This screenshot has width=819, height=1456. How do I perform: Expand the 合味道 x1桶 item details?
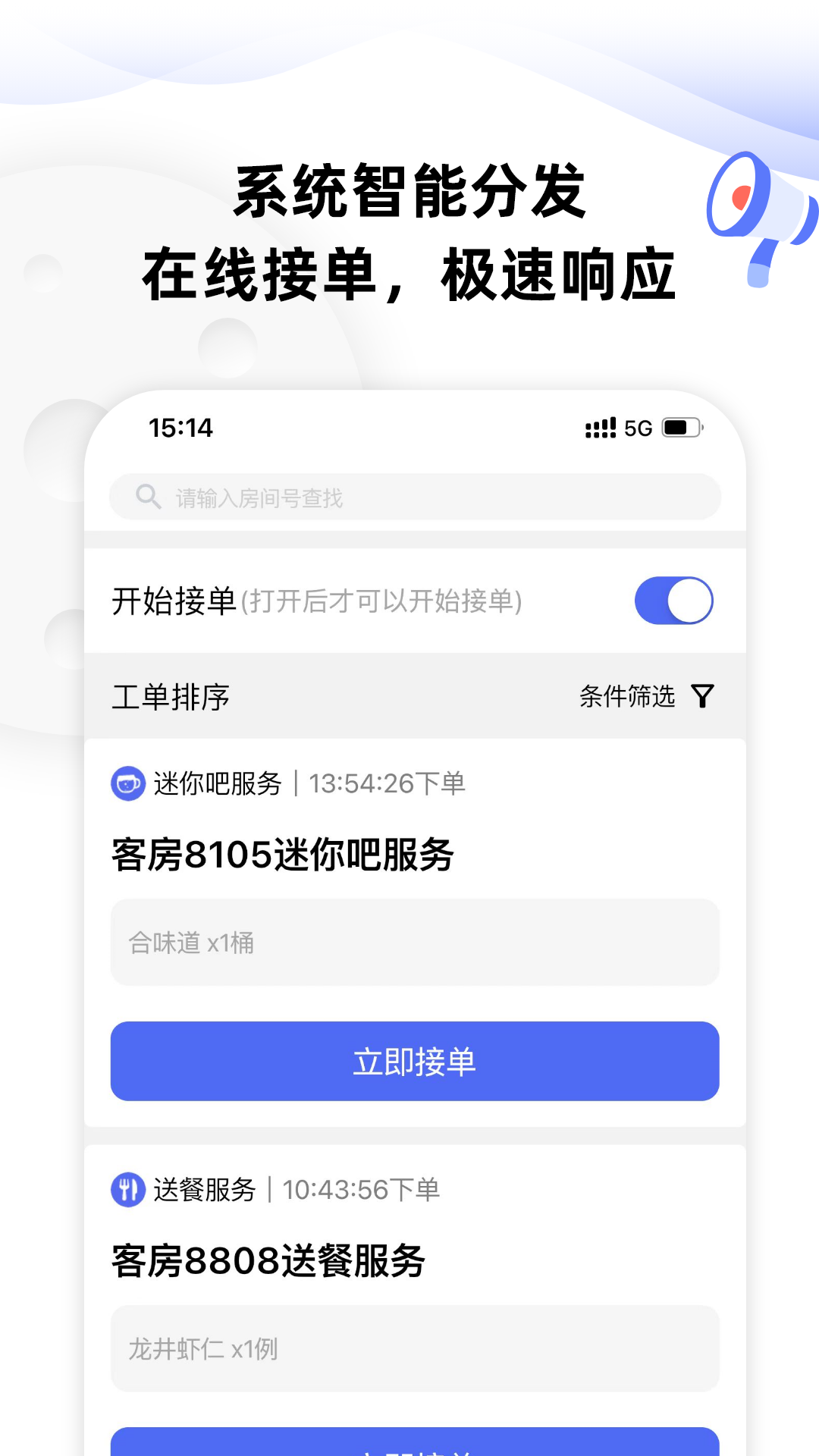click(414, 943)
